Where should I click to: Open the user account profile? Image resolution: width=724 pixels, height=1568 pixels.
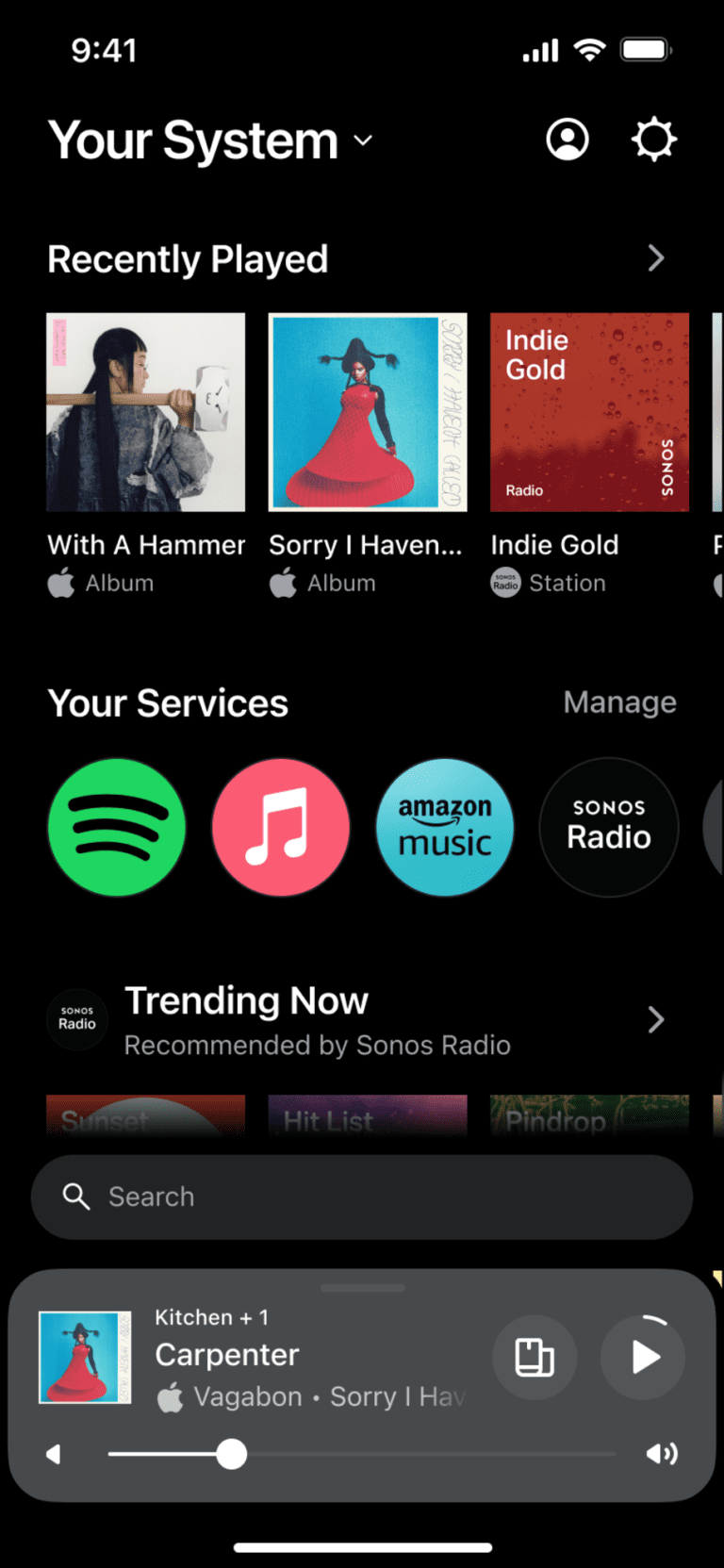coord(567,139)
